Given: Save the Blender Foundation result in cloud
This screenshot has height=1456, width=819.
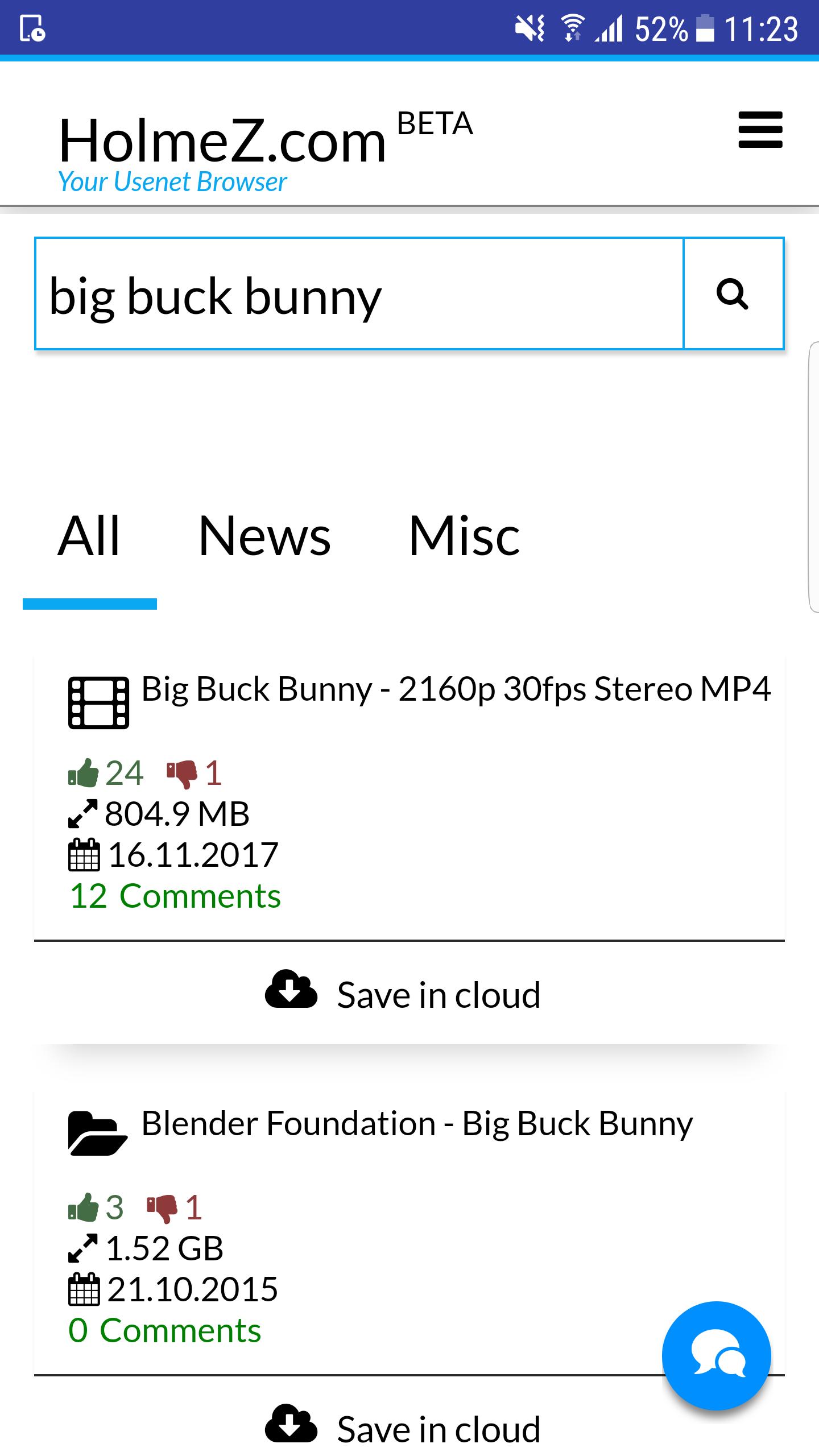Looking at the screenshot, I should coord(404,1429).
